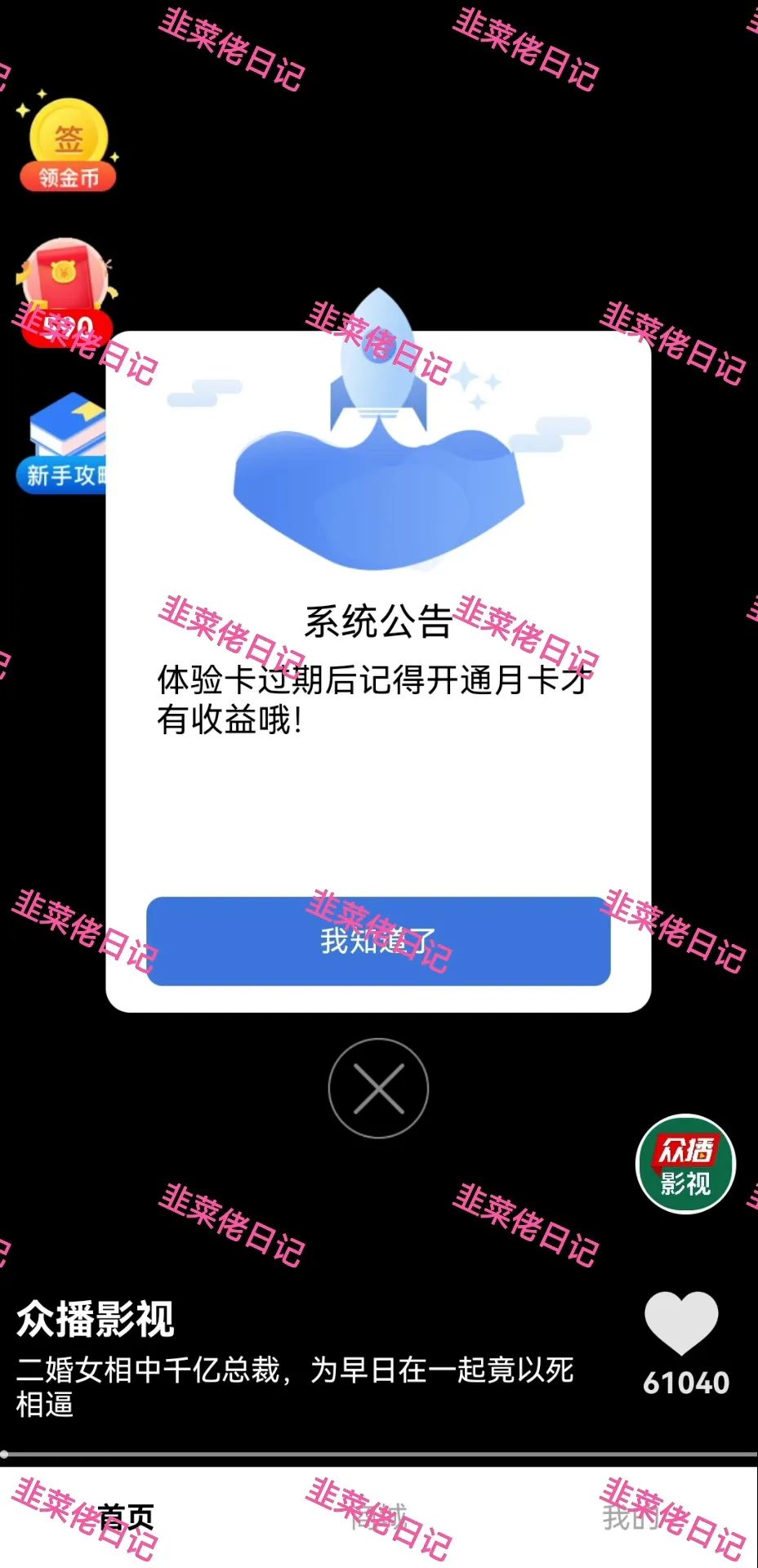Image resolution: width=758 pixels, height=1568 pixels.
Task: Confirm the announcement with 我知道了
Action: tap(378, 941)
